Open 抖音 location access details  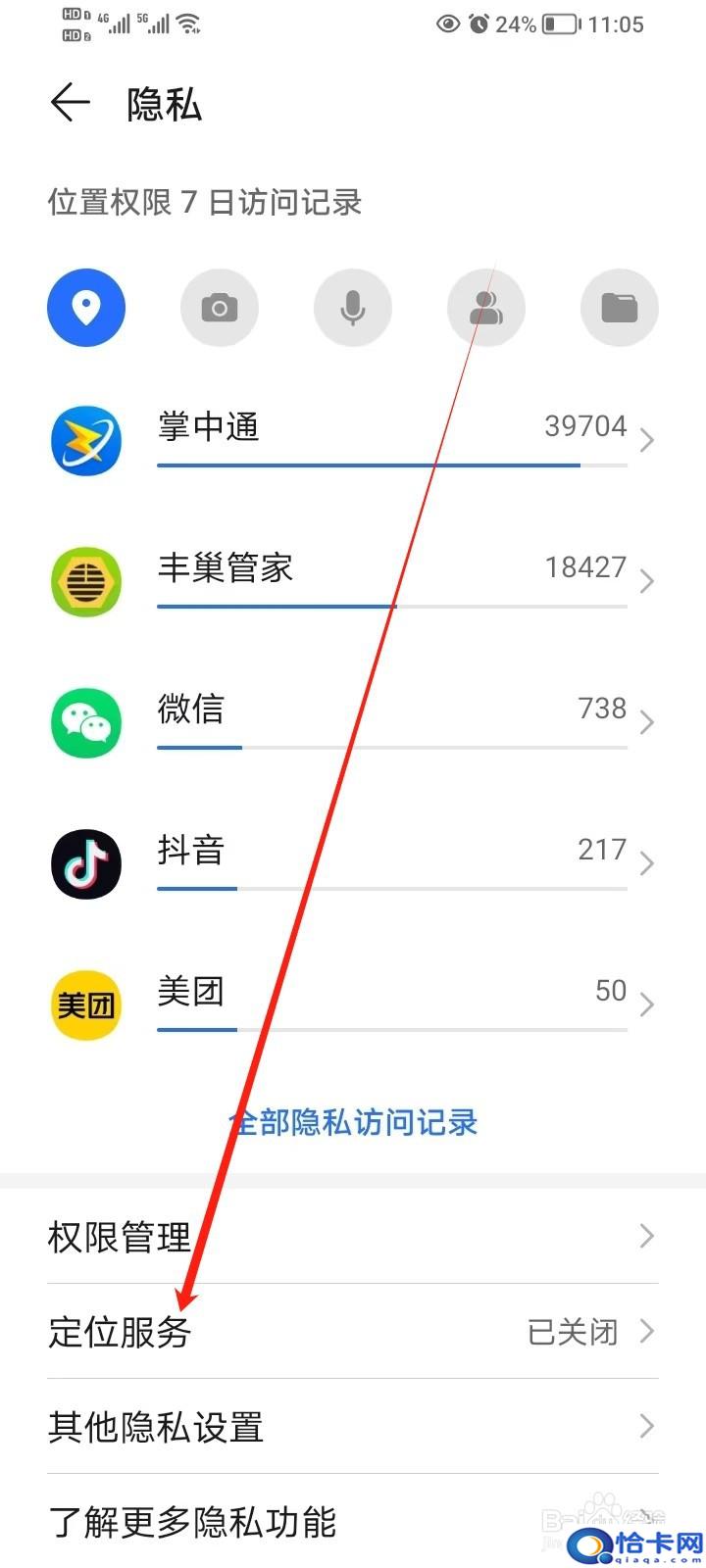point(353,863)
